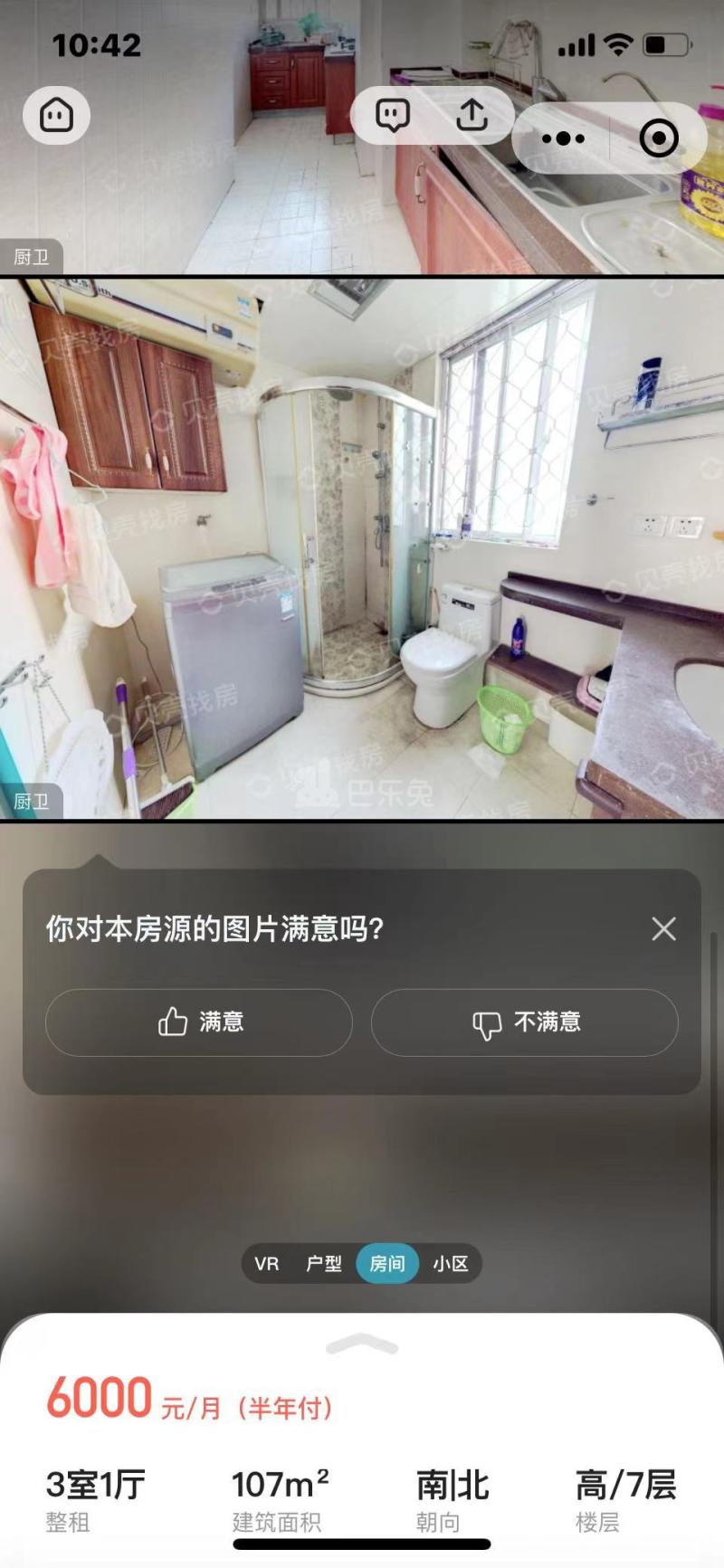Select the VR tab
724x1568 pixels.
265,1264
